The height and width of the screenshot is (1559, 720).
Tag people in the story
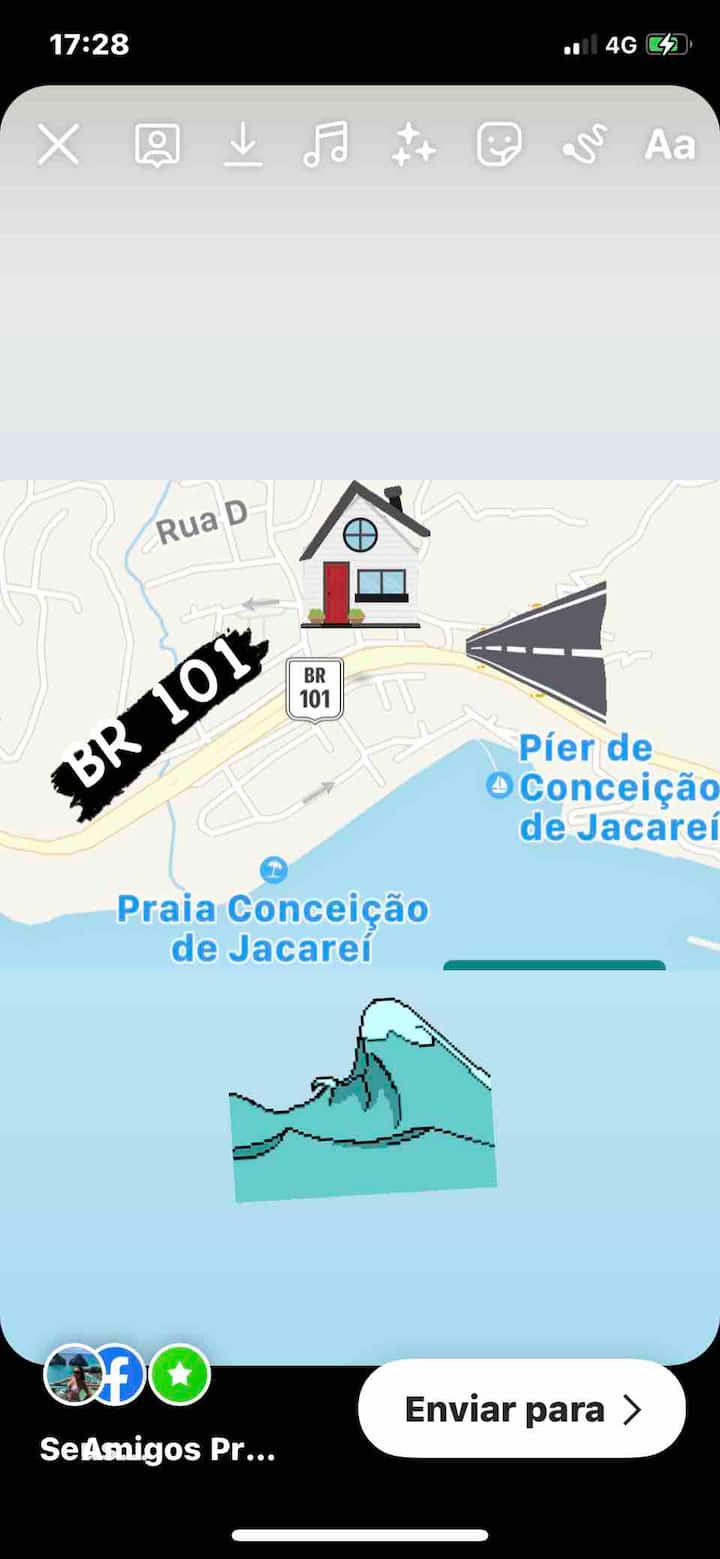pos(157,146)
